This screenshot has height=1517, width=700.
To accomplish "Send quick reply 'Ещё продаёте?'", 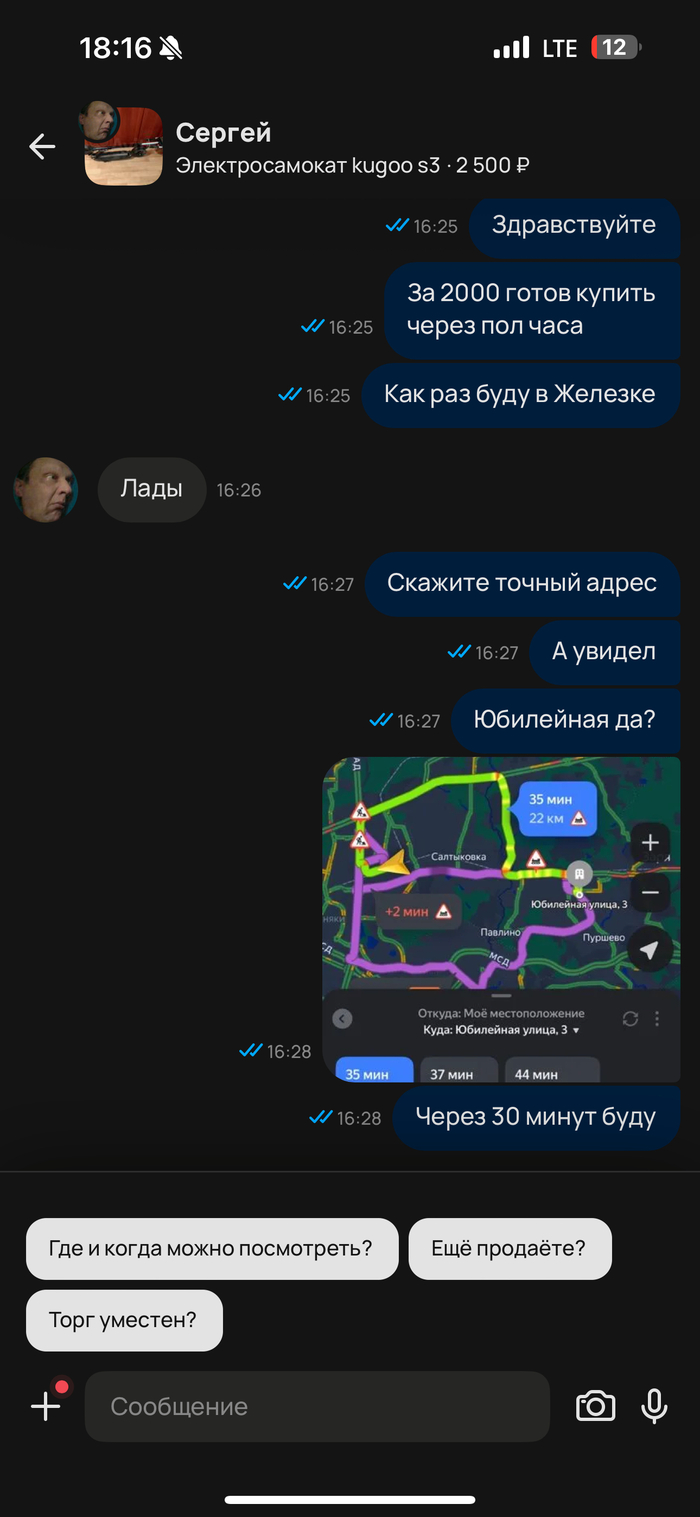I will click(509, 1248).
